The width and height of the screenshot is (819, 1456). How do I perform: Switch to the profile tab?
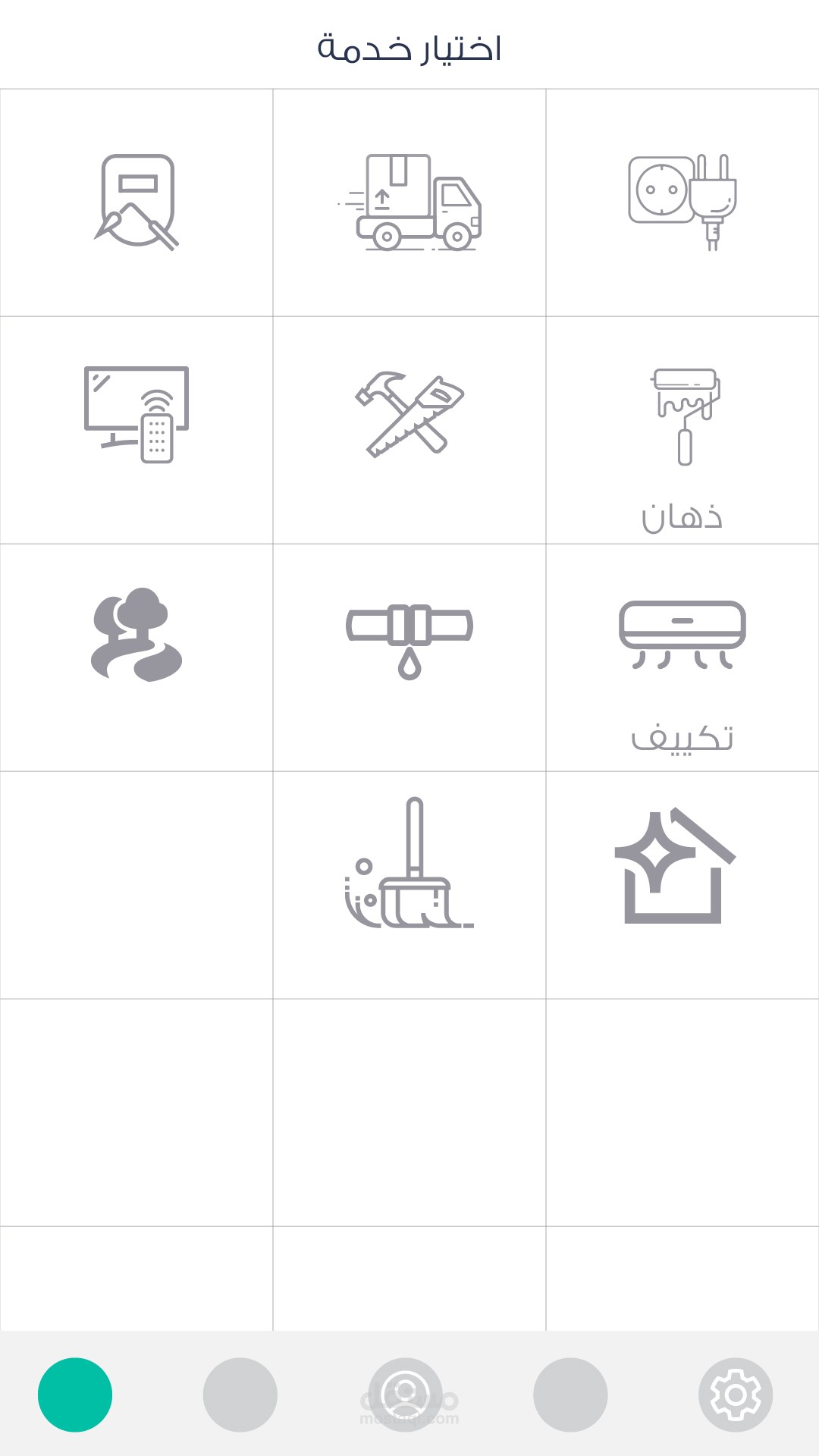point(406,1395)
